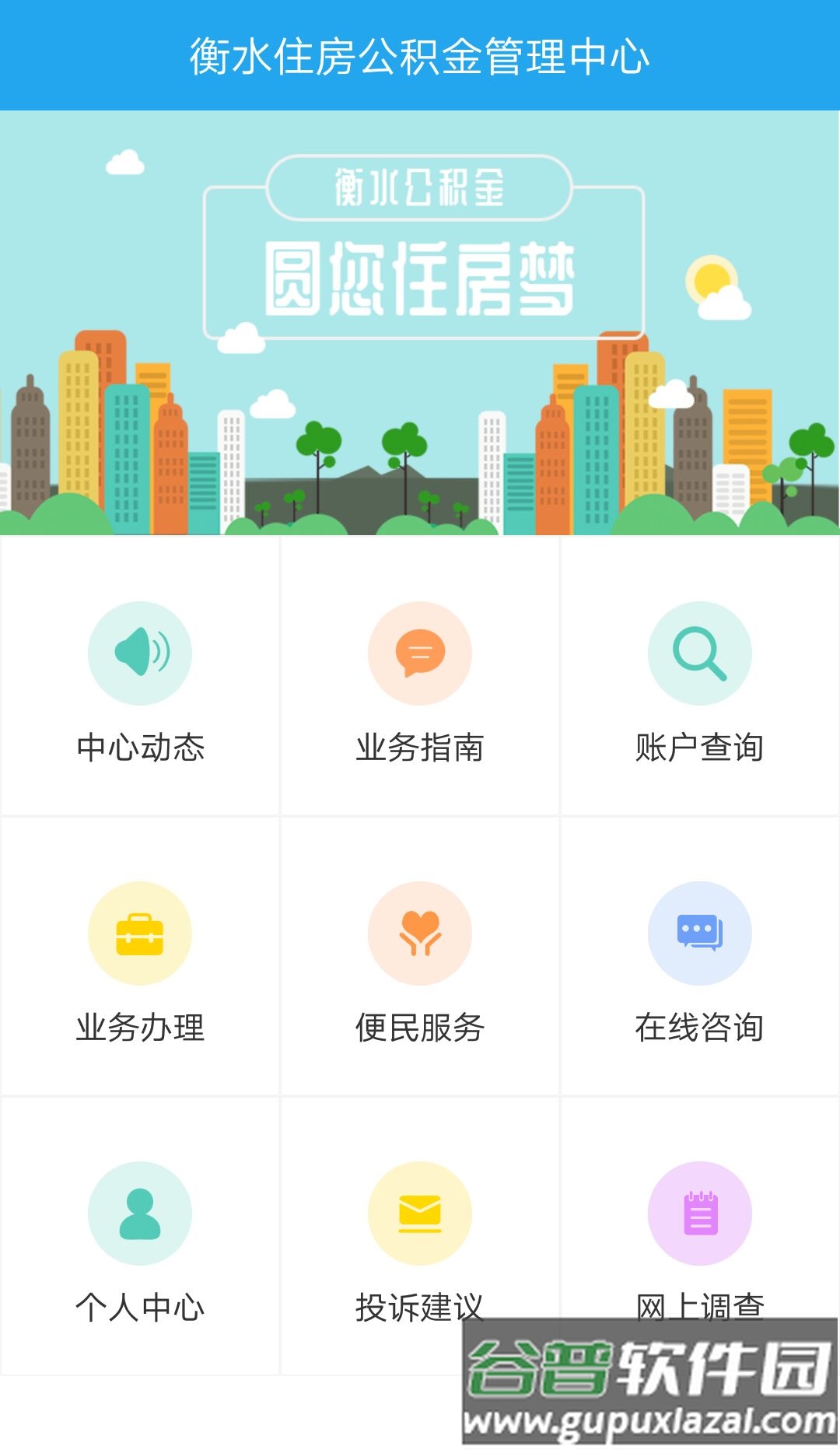Select the chat bubble icon for 业务指南
The height and width of the screenshot is (1450, 840).
point(420,653)
